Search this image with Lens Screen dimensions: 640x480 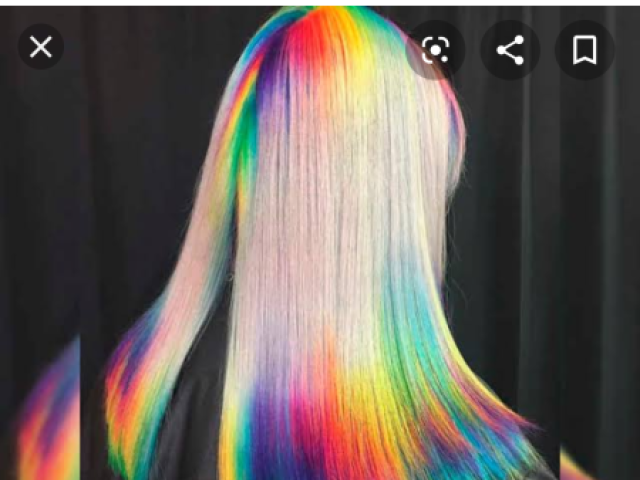tap(435, 50)
